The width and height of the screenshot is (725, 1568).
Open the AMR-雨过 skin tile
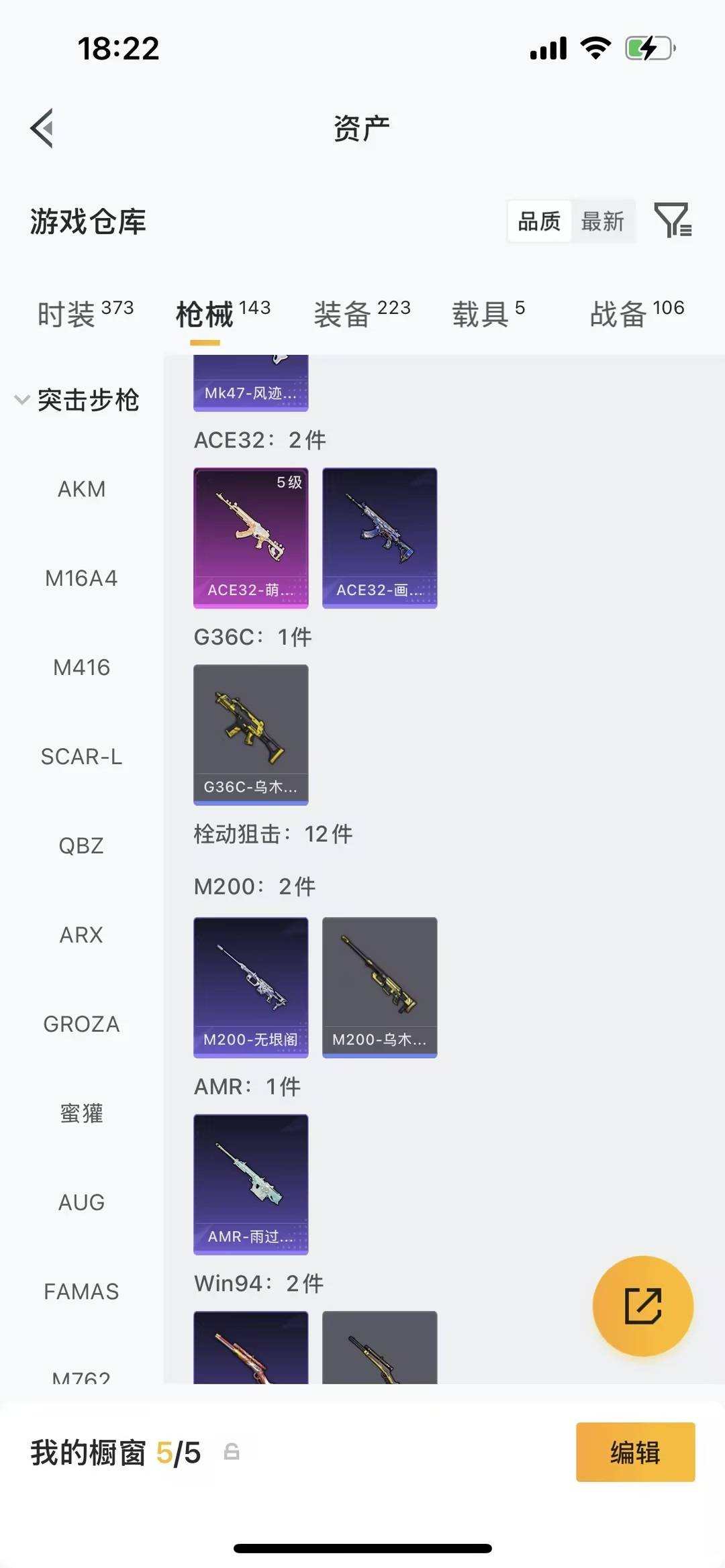251,1184
